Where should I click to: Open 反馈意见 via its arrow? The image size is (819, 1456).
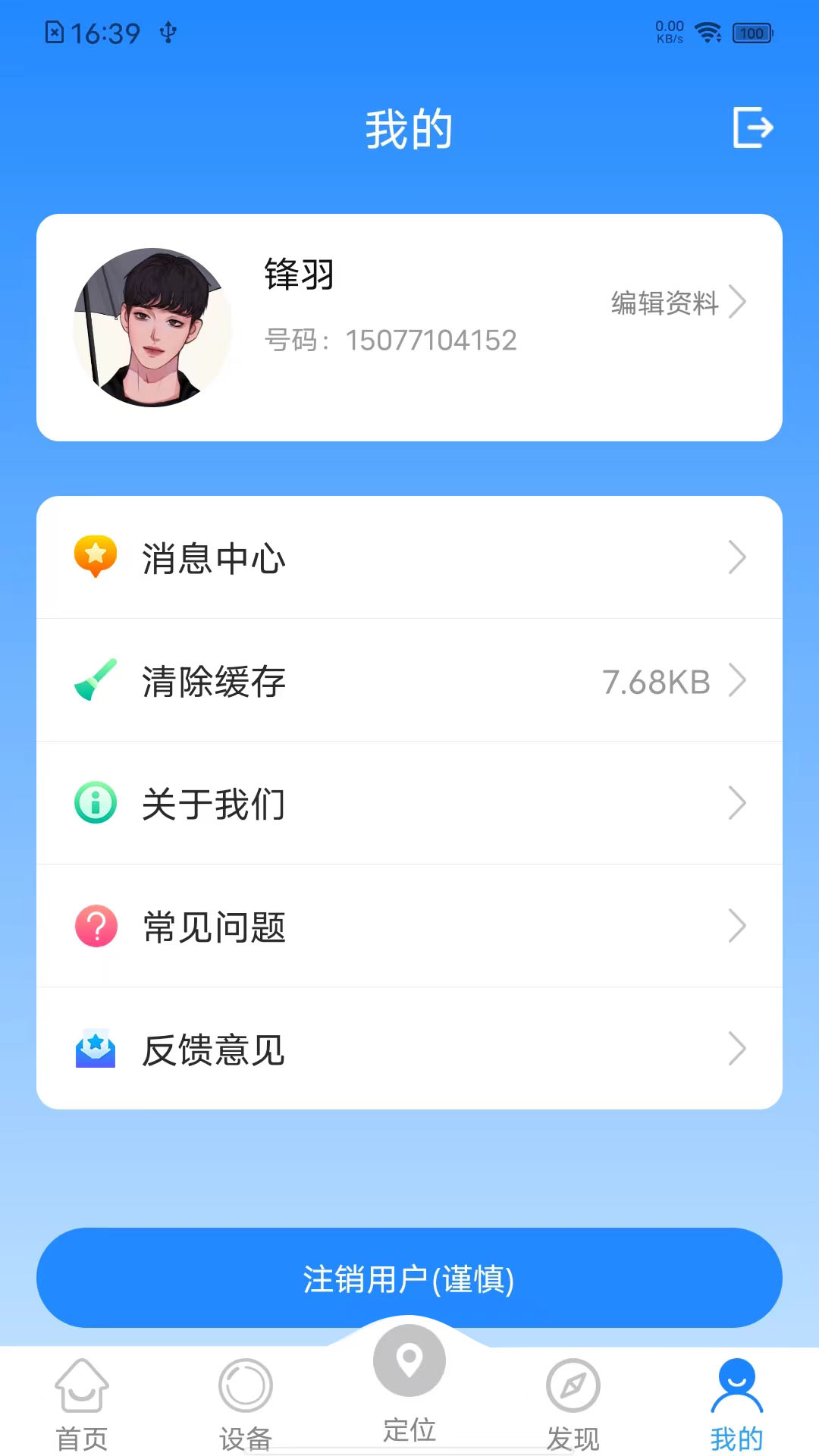click(x=738, y=1050)
